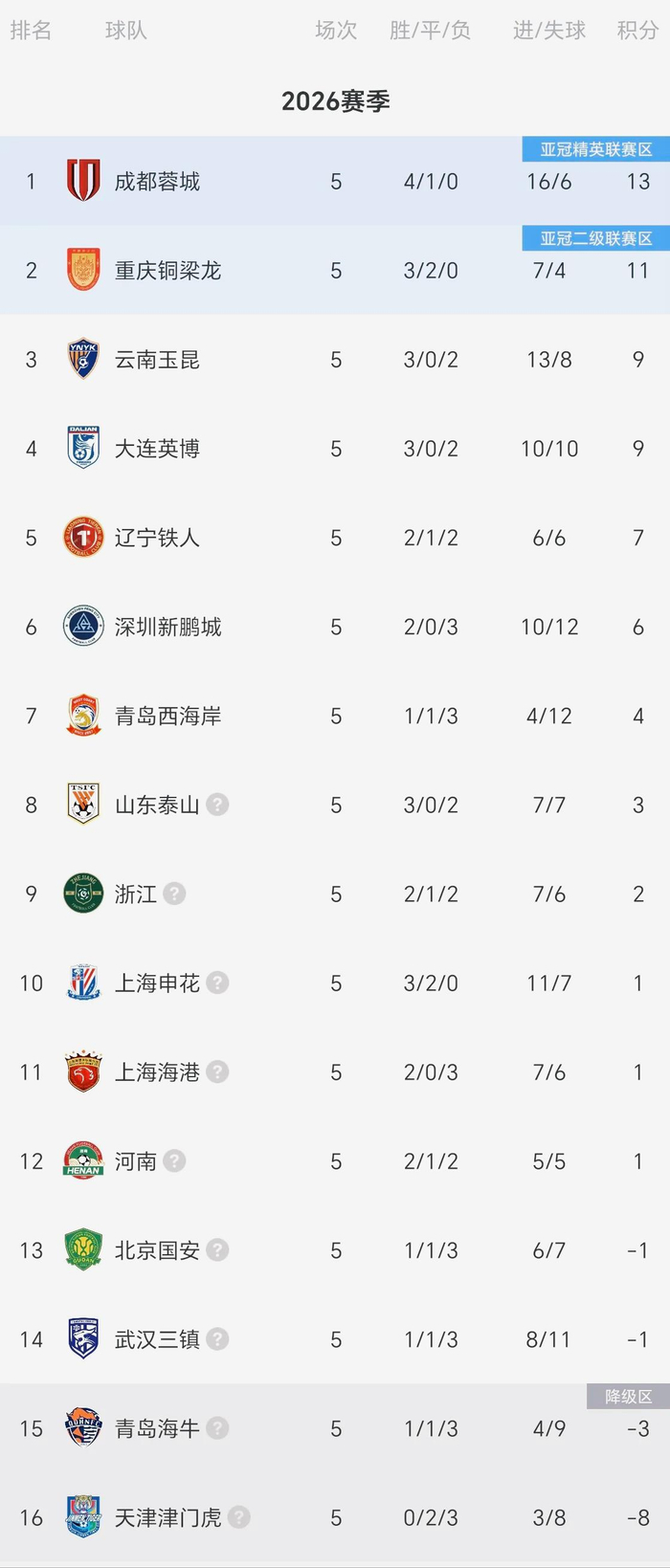Screen dimensions: 670x1568
Task: Tap the question mark beside 天津津门虎
Action: point(239,1516)
